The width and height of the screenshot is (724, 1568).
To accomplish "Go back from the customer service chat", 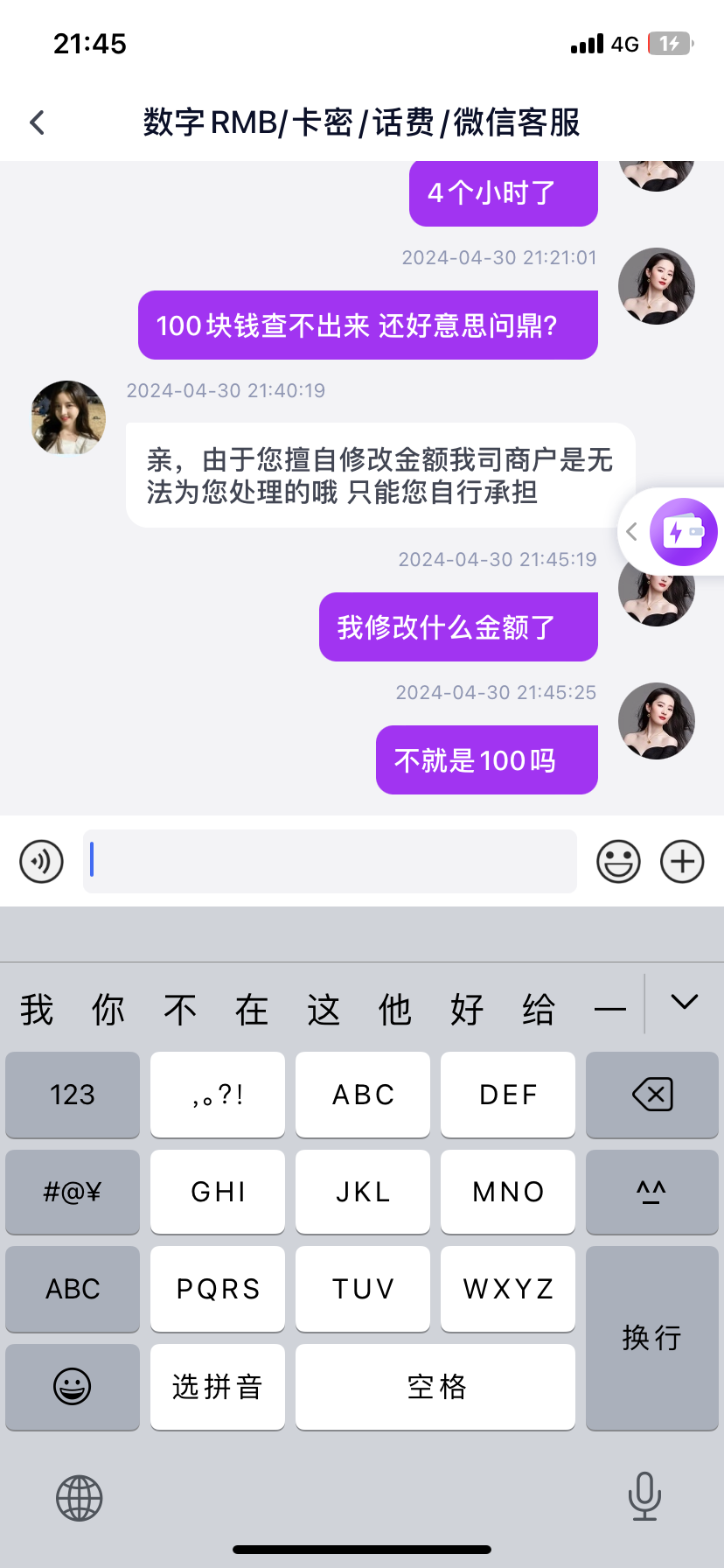I will point(37,122).
